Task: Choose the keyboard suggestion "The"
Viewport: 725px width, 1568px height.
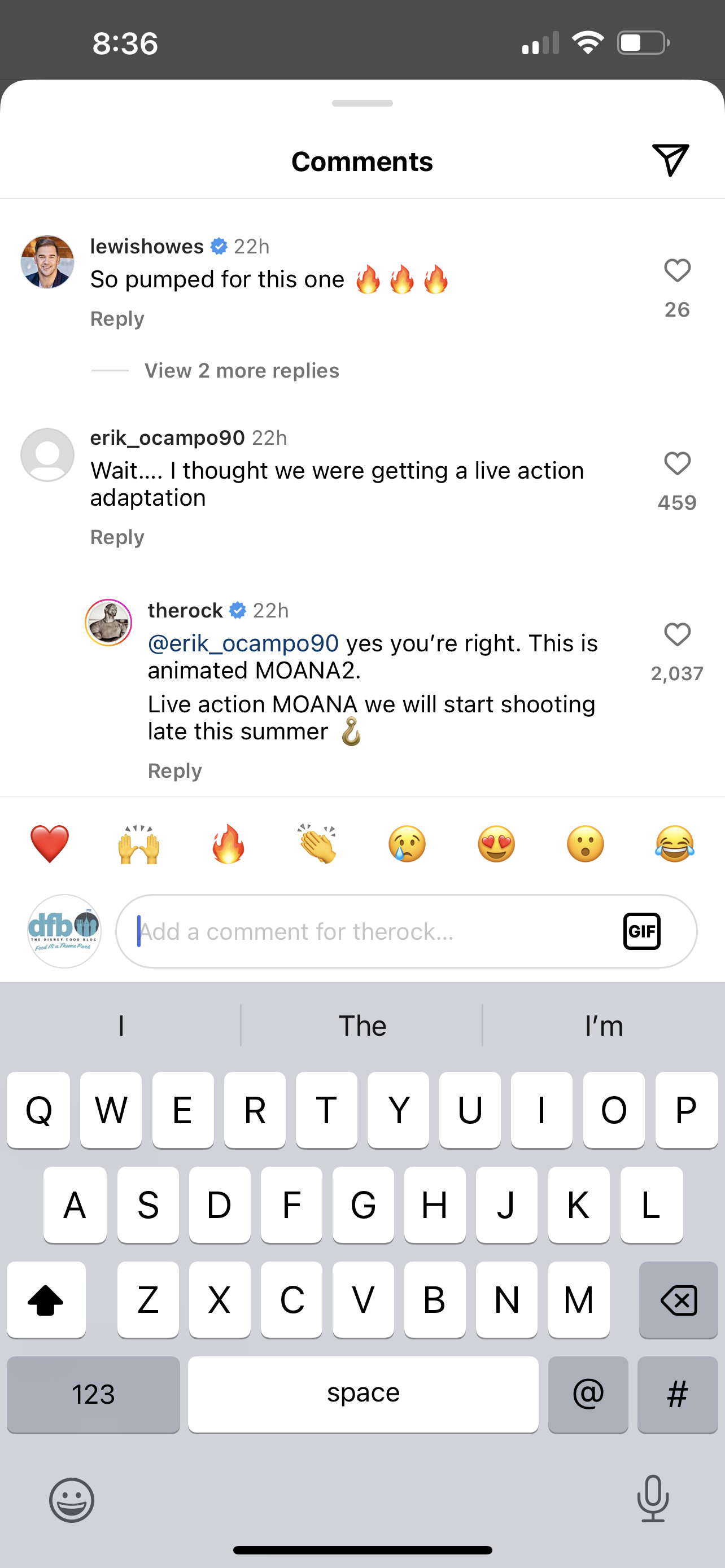Action: click(x=362, y=1026)
